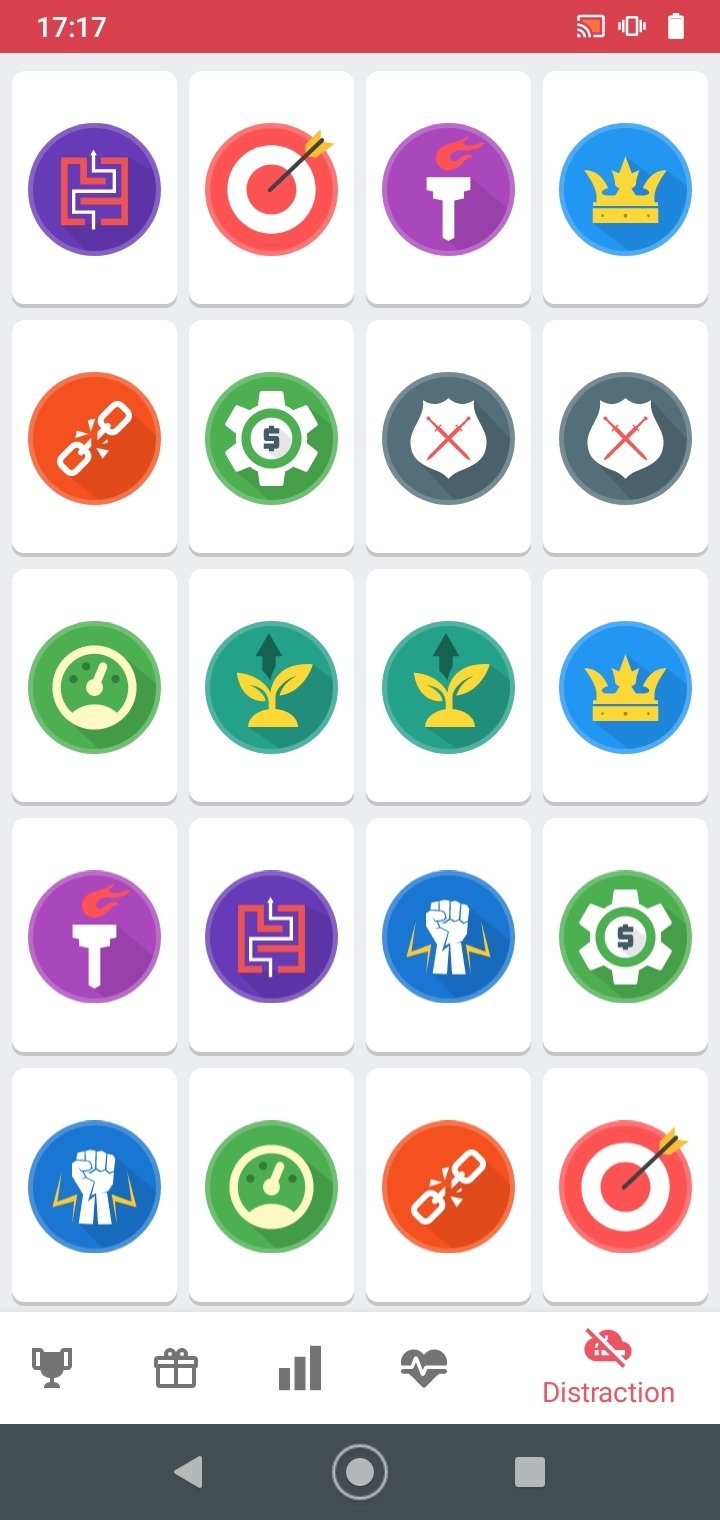720x1520 pixels.
Task: Switch to the heartbeat health tab
Action: tap(424, 1367)
